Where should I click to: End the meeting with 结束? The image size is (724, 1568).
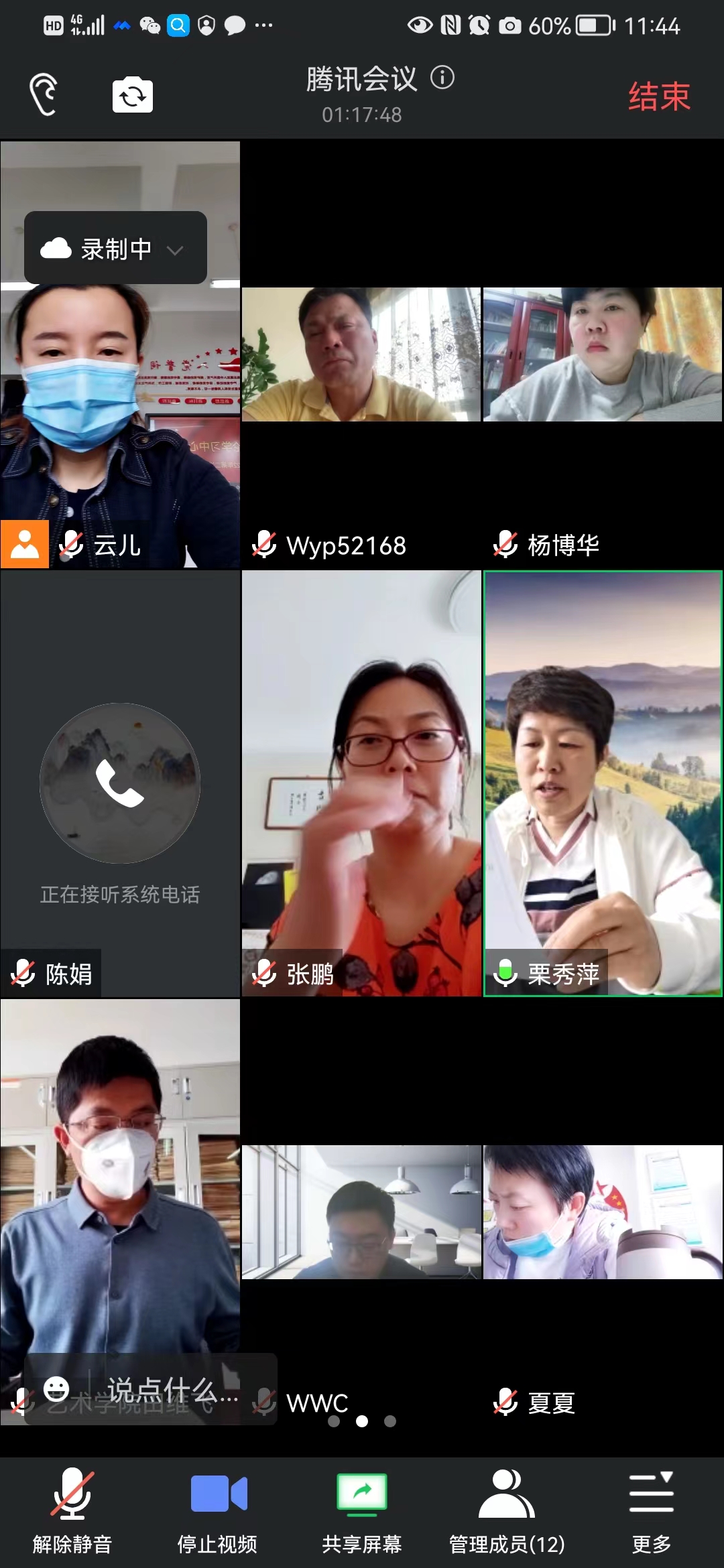(x=658, y=96)
